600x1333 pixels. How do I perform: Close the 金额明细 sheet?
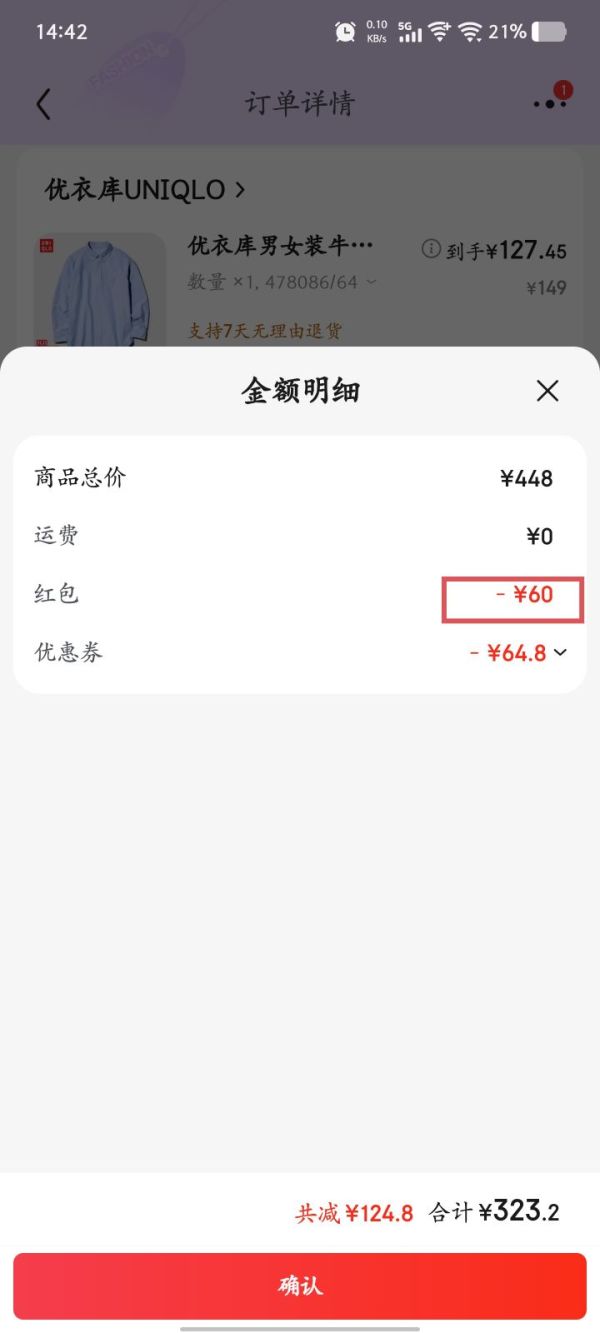pos(547,391)
